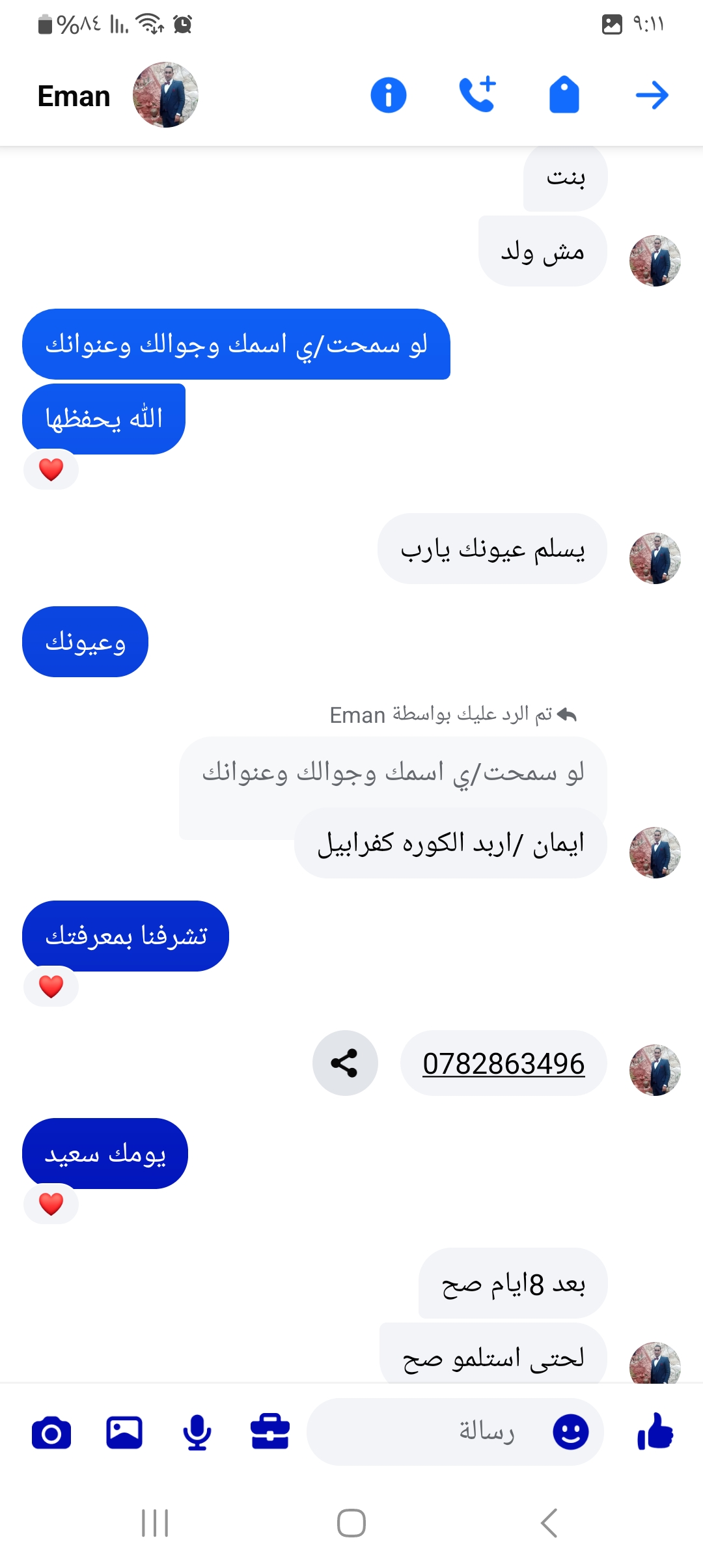Start a voice call with Eman
The height and width of the screenshot is (1568, 703).
point(478,95)
